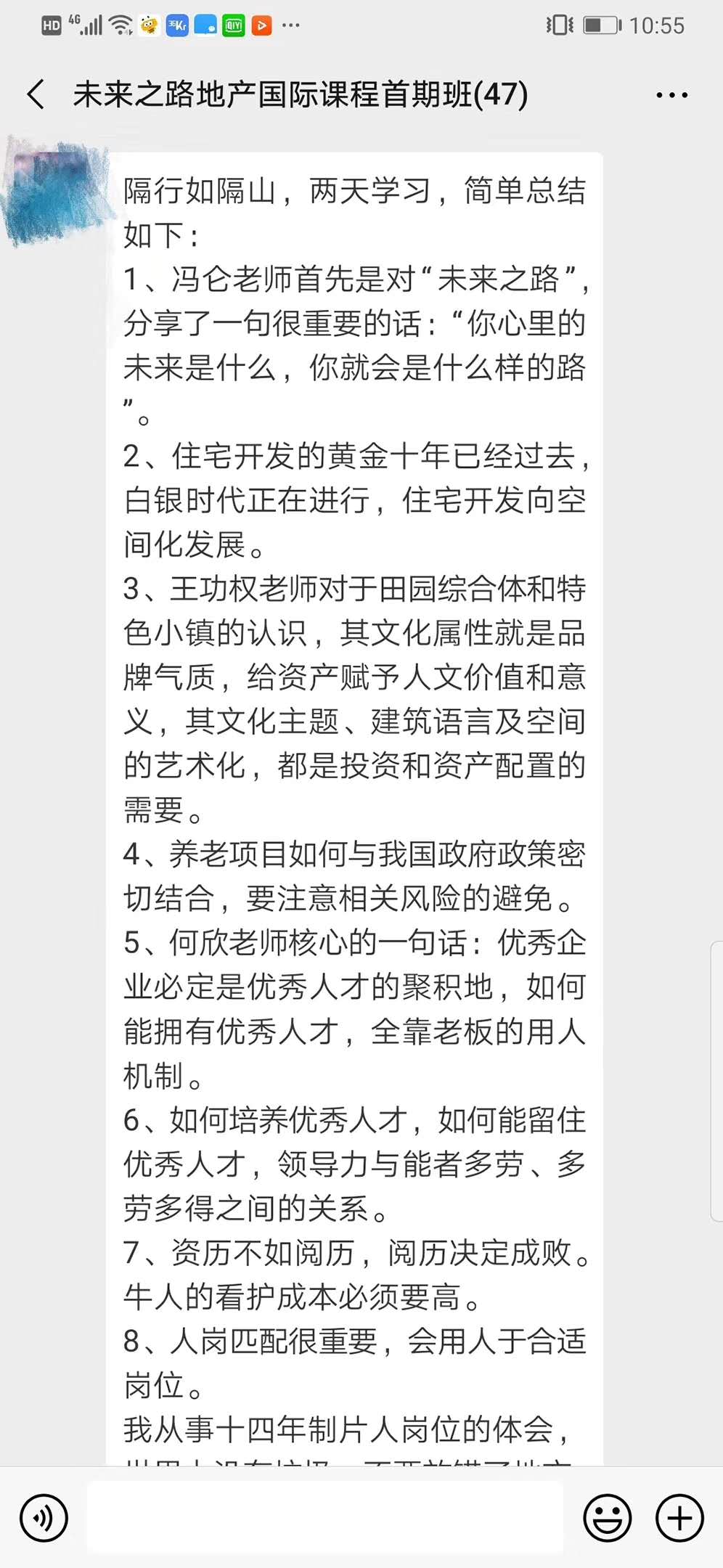Go back from the group chat

[36, 94]
